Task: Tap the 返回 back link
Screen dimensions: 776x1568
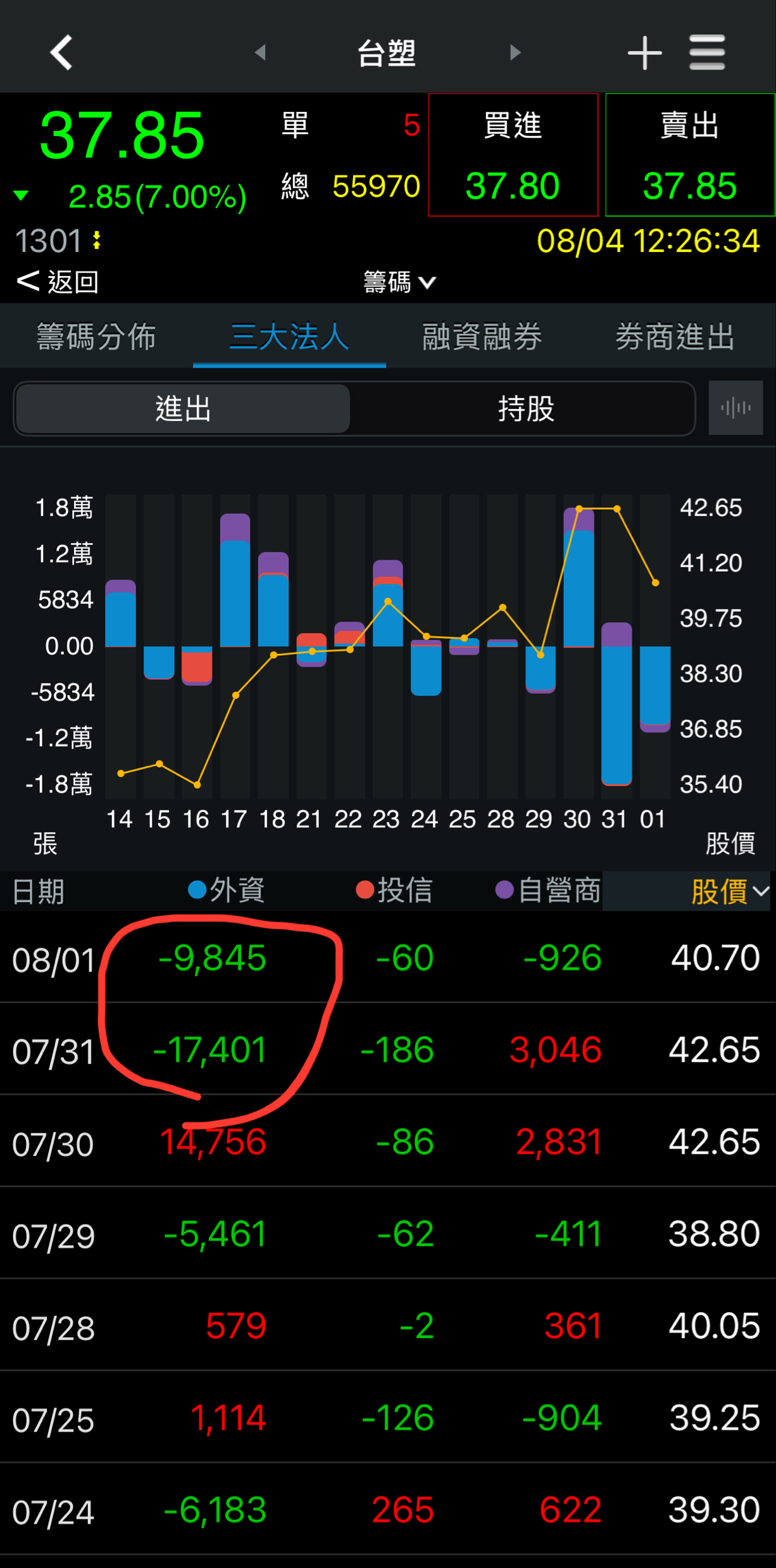Action: coord(58,282)
